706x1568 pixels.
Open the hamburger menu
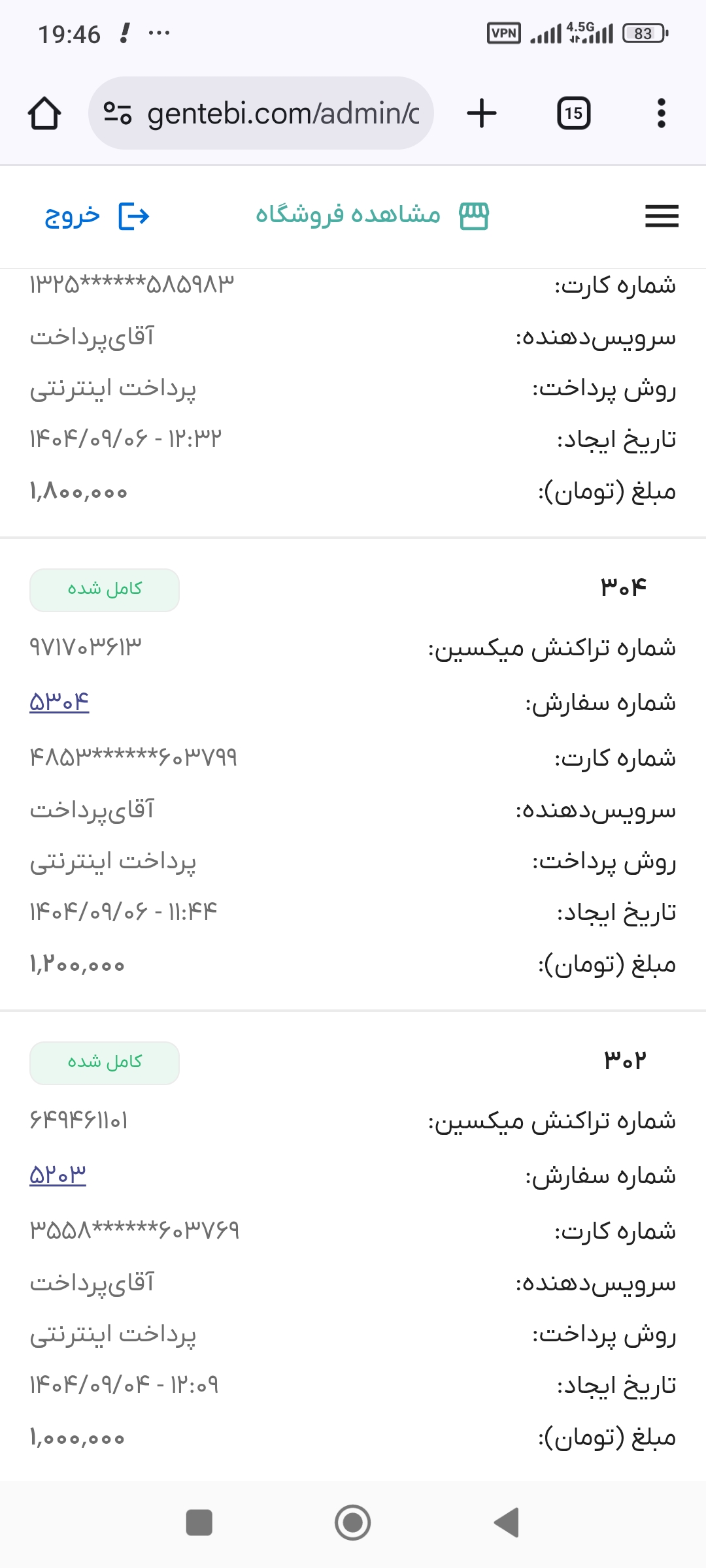click(x=662, y=216)
